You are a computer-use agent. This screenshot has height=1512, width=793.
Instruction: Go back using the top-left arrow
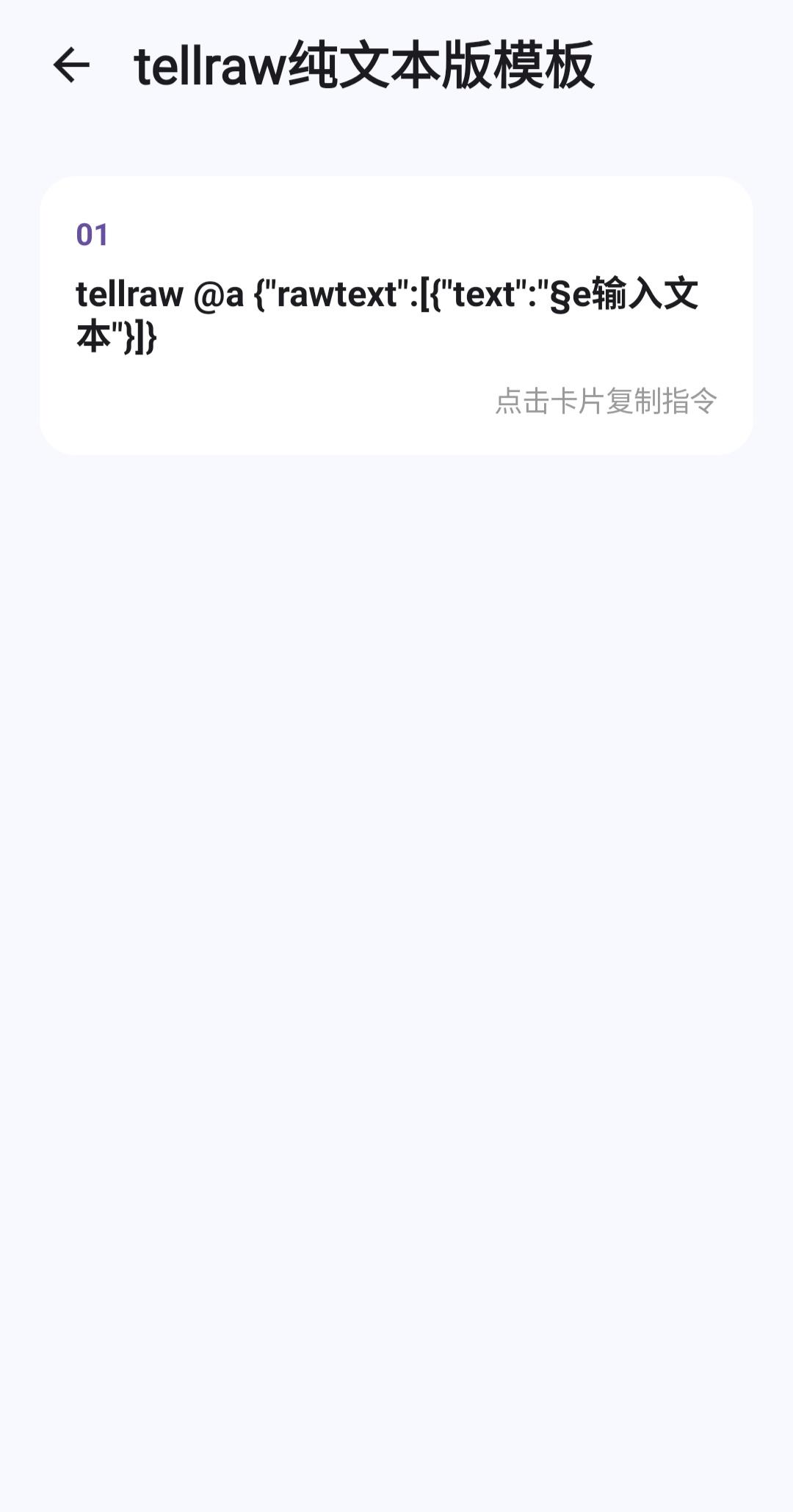pyautogui.click(x=71, y=65)
